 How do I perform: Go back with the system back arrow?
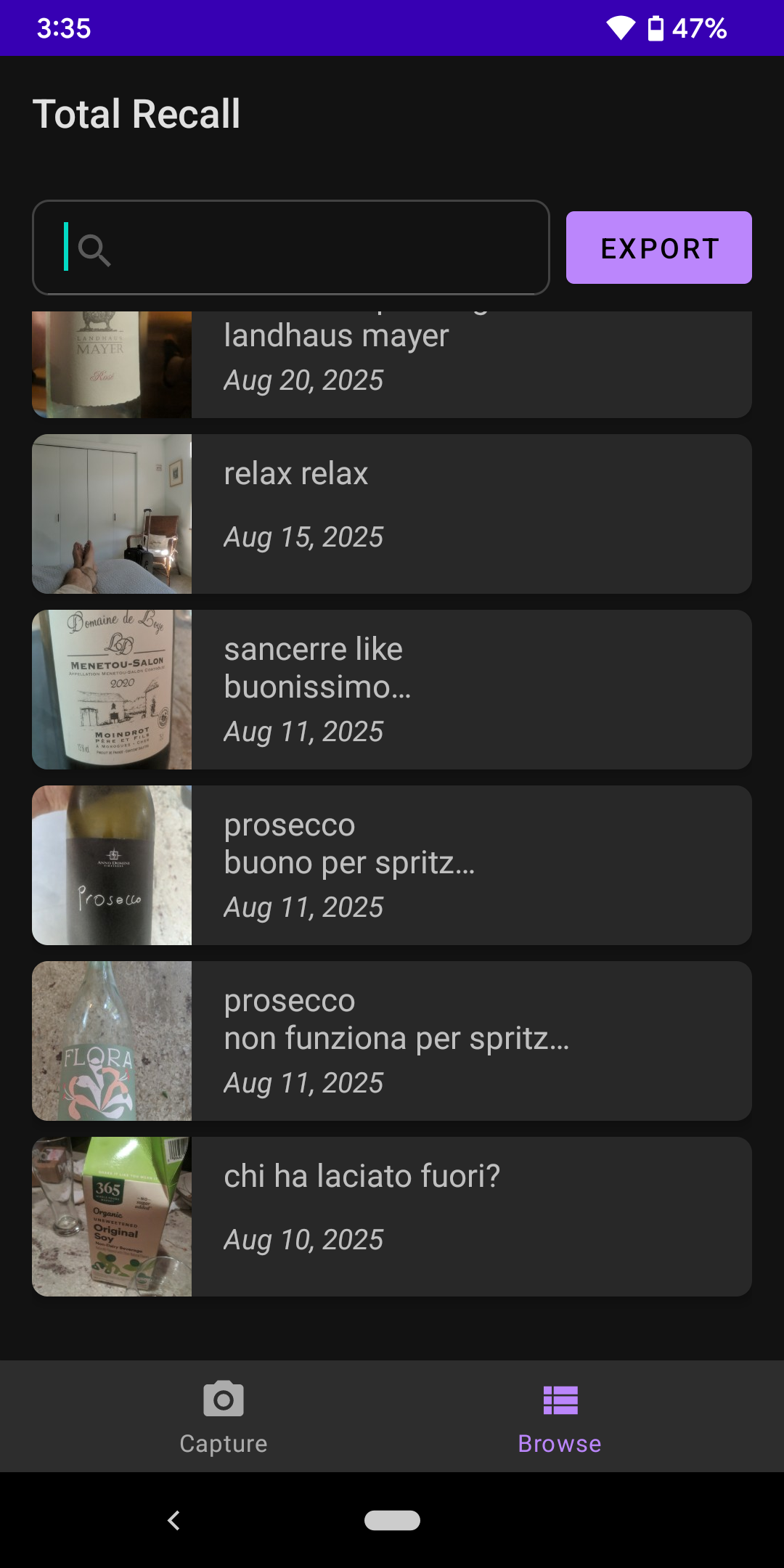(173, 1520)
